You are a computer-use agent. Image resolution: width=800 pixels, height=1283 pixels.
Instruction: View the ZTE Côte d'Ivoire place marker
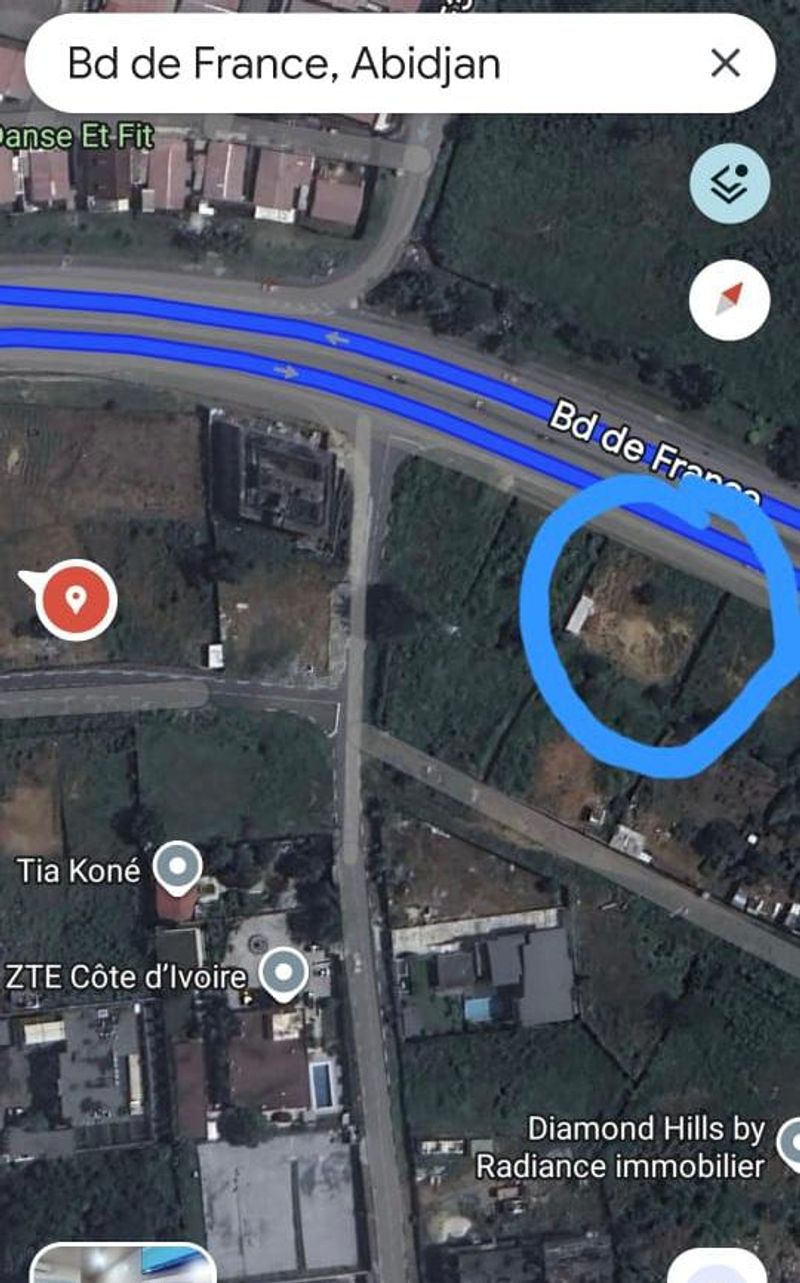(283, 972)
